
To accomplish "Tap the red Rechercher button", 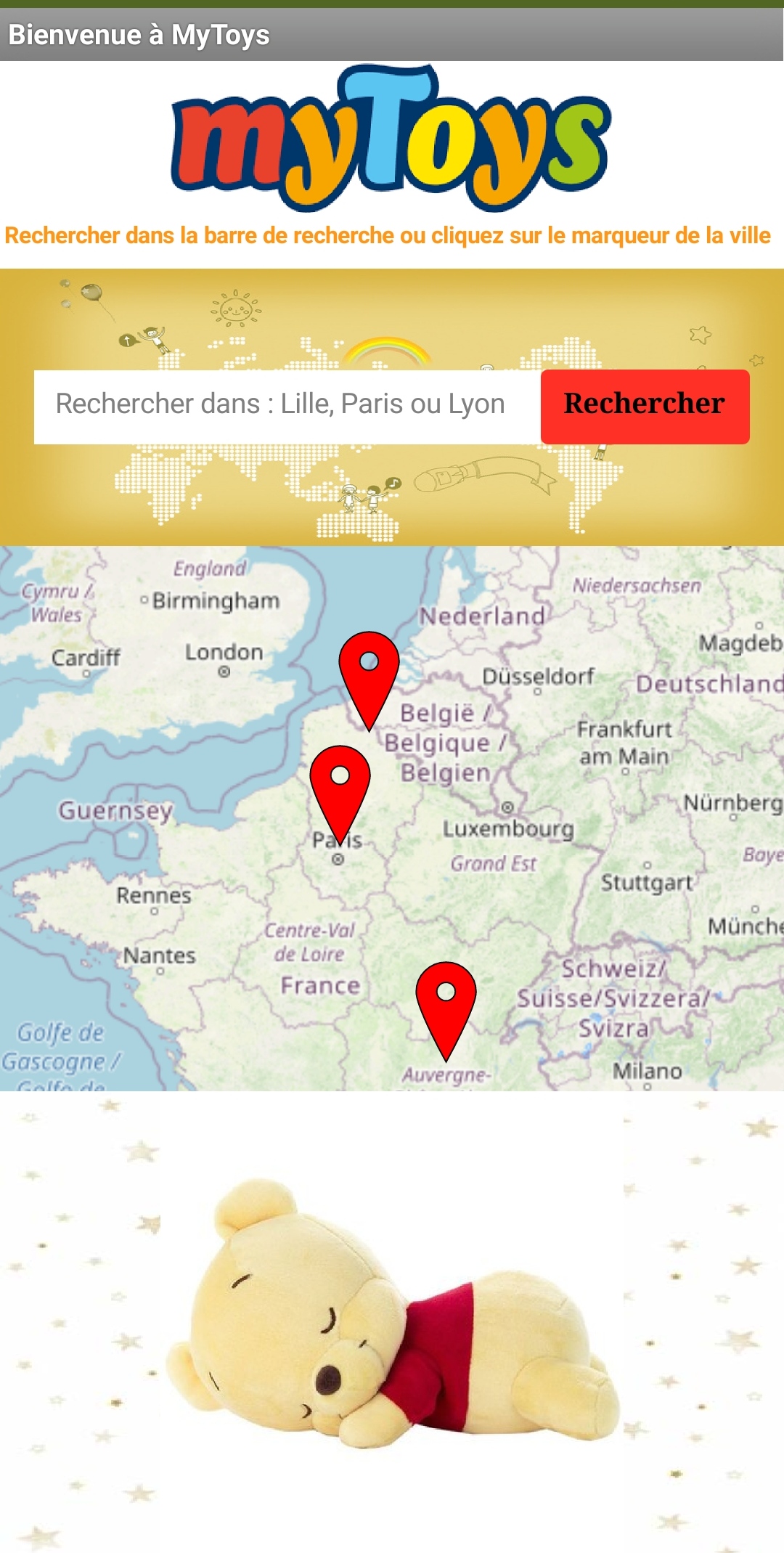I will (645, 405).
